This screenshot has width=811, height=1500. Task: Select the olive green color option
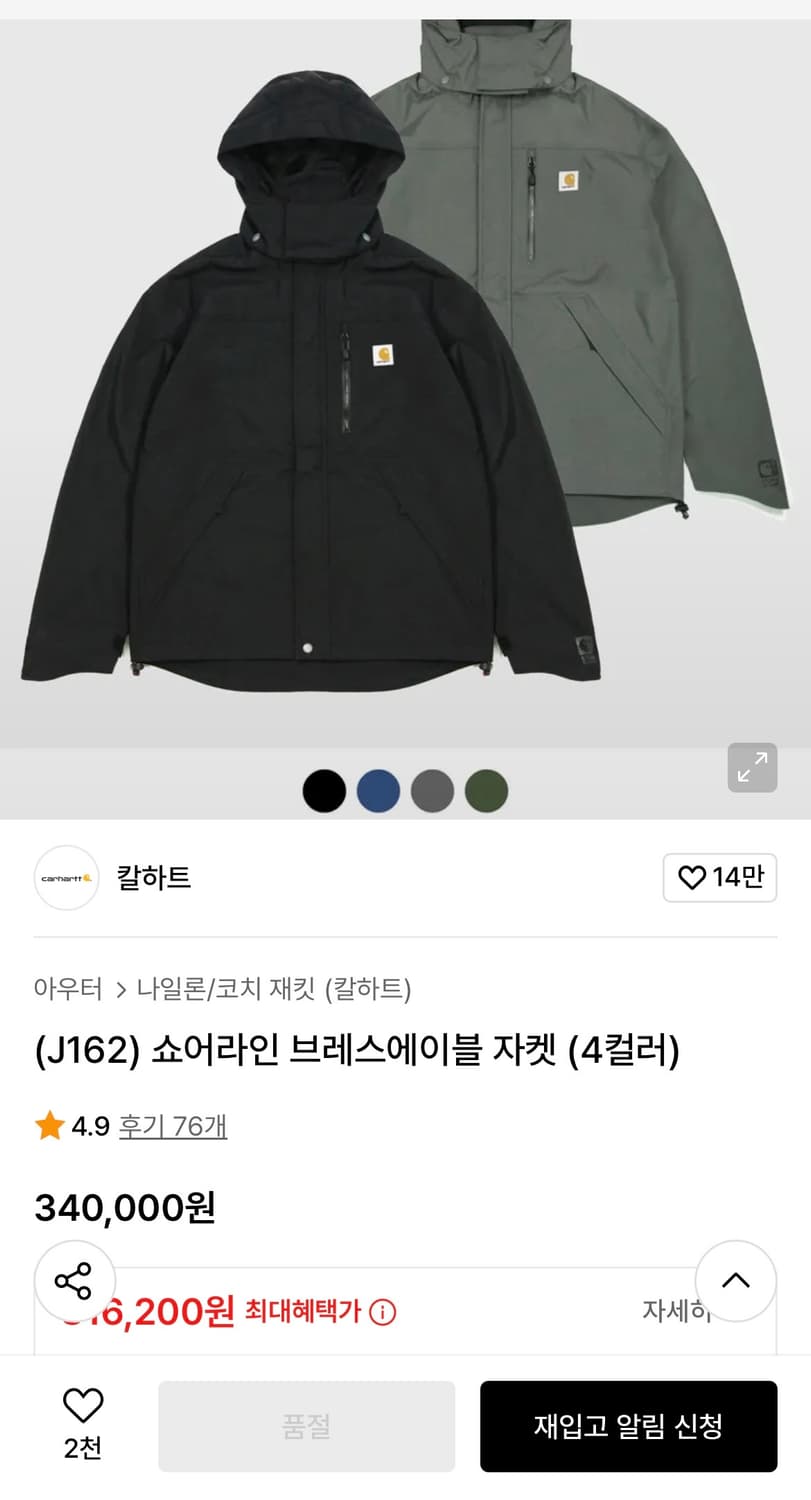point(486,789)
